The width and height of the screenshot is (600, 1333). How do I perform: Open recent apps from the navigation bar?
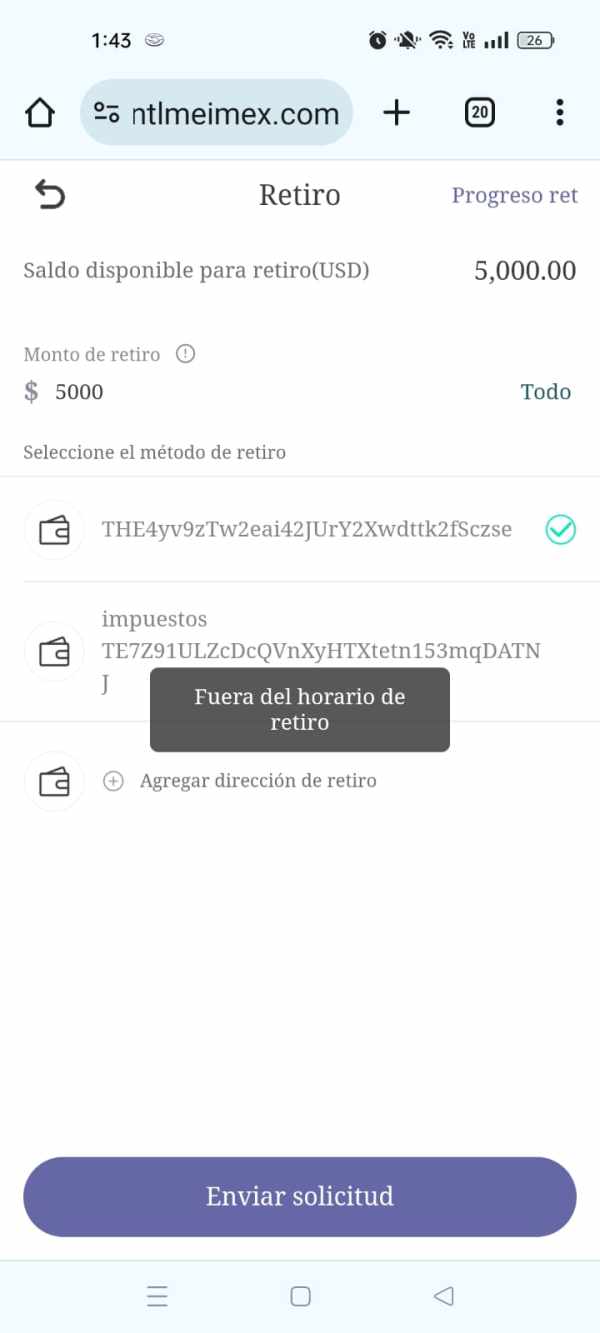[x=157, y=1296]
